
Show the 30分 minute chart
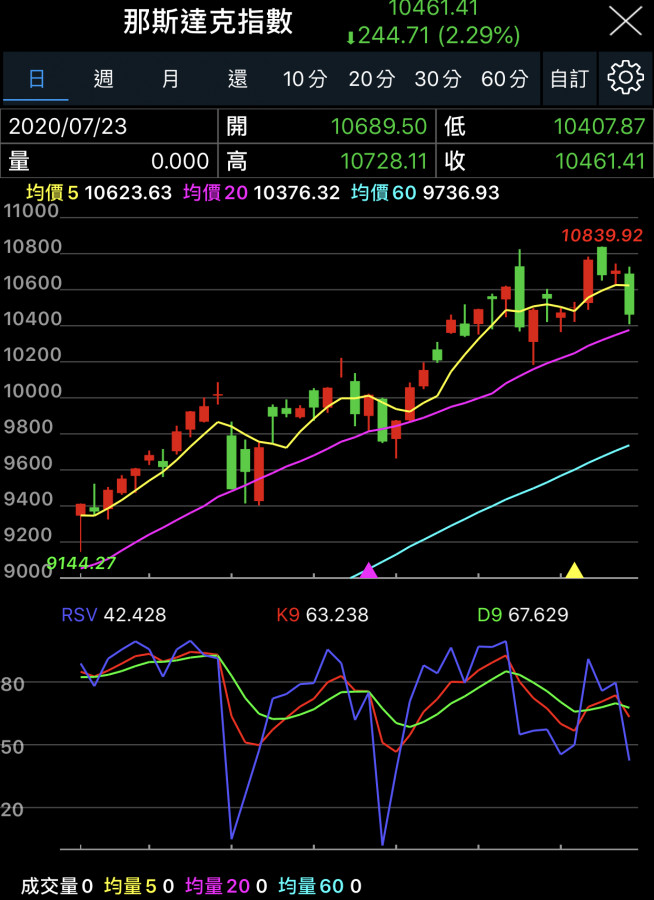(x=438, y=79)
